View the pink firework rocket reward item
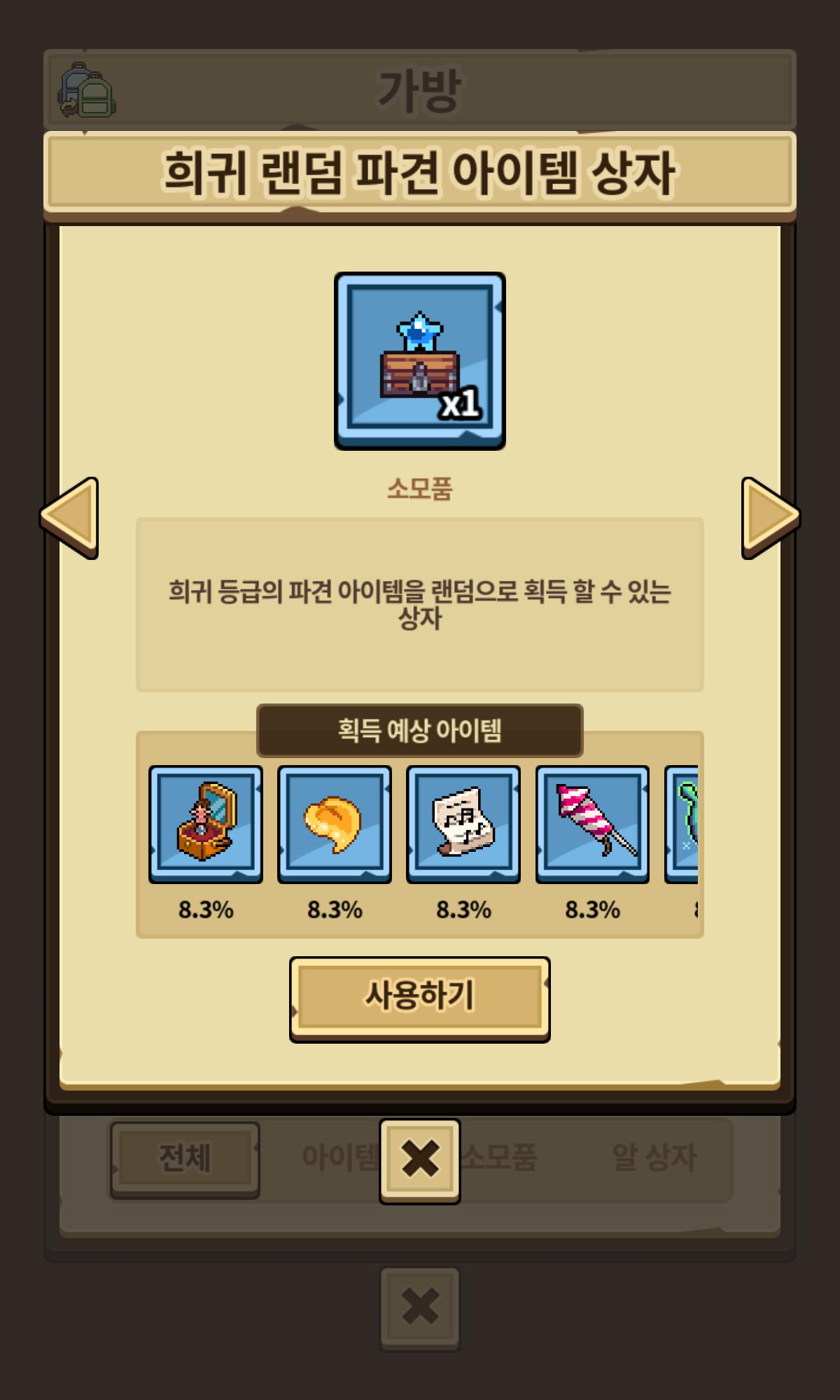840x1400 pixels. pyautogui.click(x=592, y=823)
